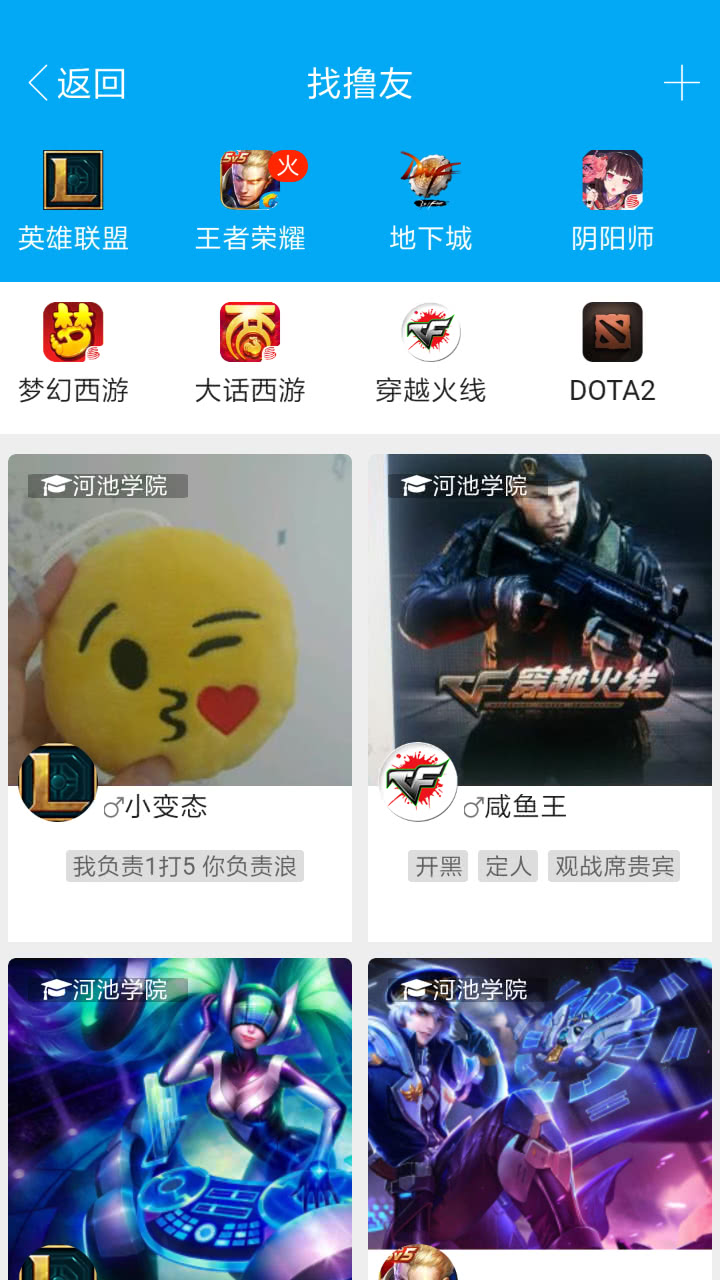720x1280 pixels.
Task: Choose the 王者荣耀 game category
Action: [x=250, y=201]
